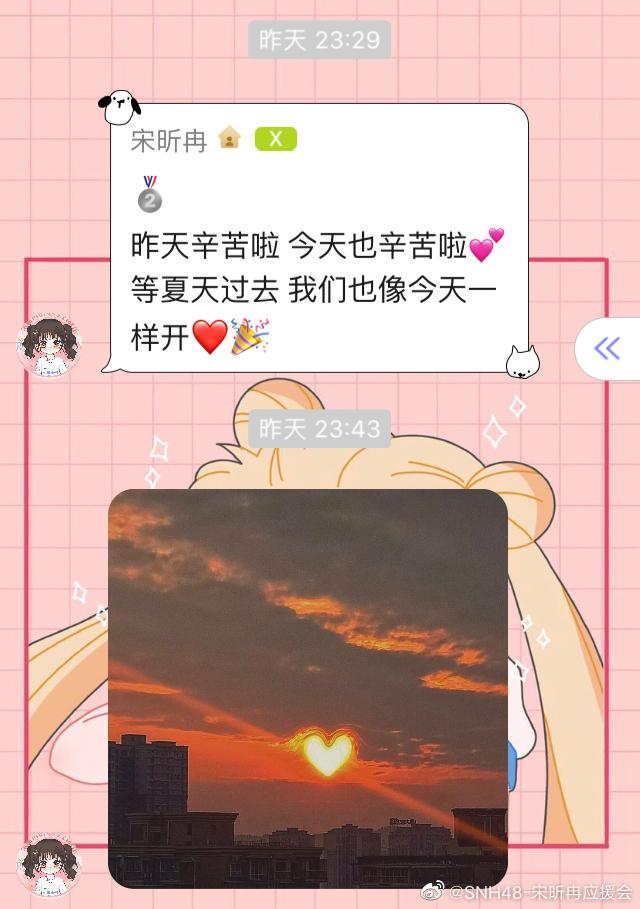Open the avatar beside the text message
The width and height of the screenshot is (640, 909).
(49, 346)
